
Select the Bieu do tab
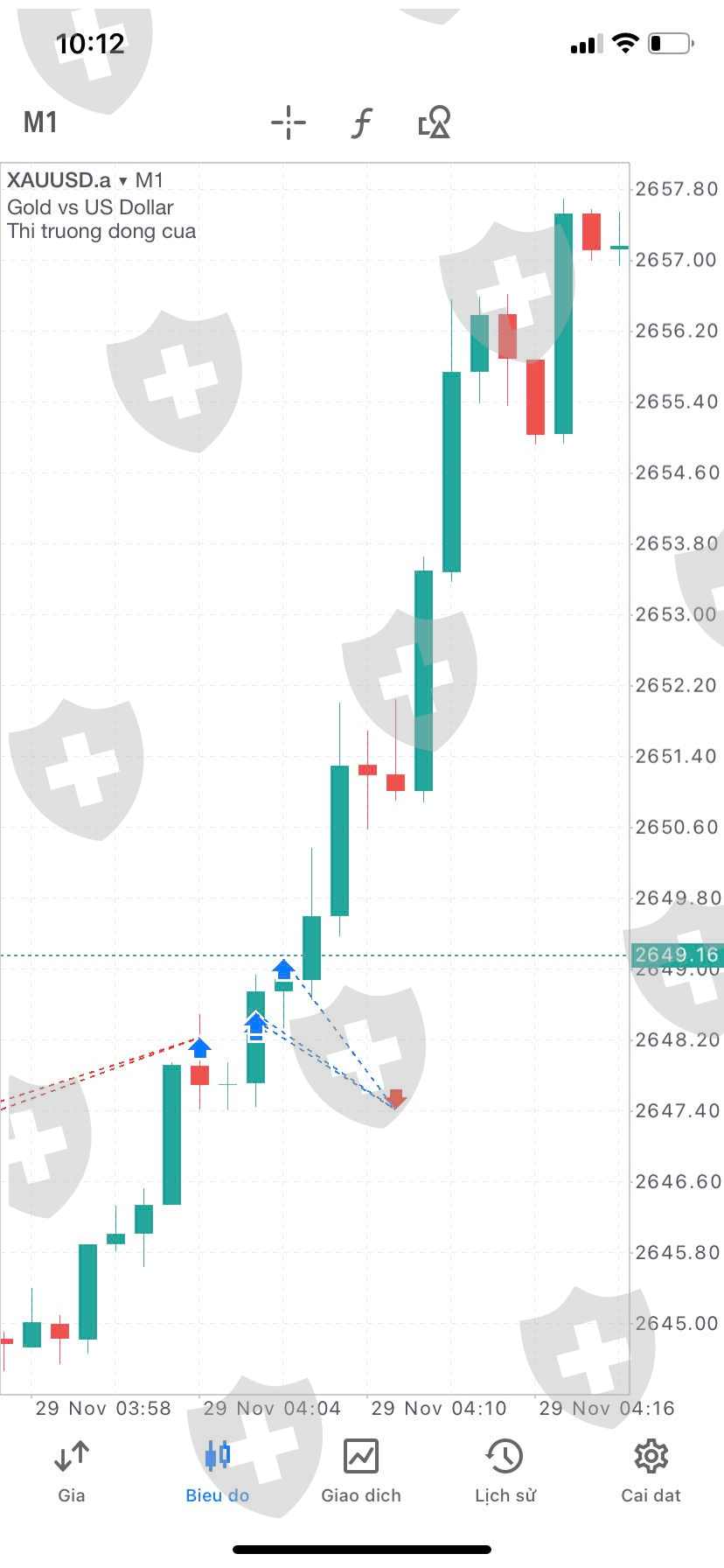(217, 1470)
